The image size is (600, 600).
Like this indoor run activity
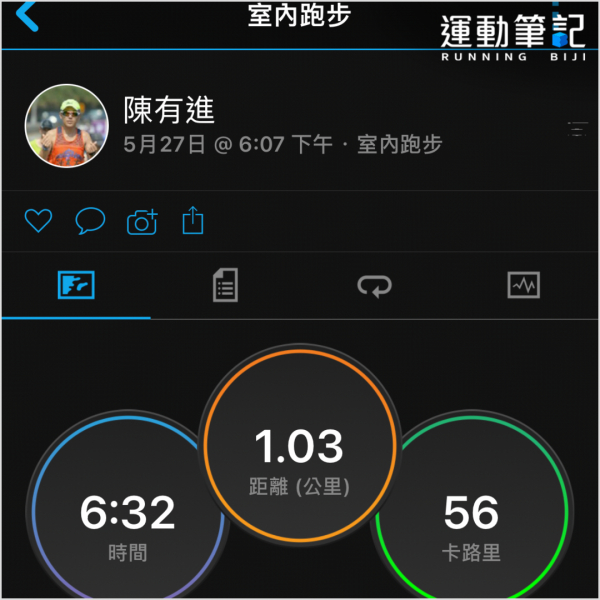point(38,221)
